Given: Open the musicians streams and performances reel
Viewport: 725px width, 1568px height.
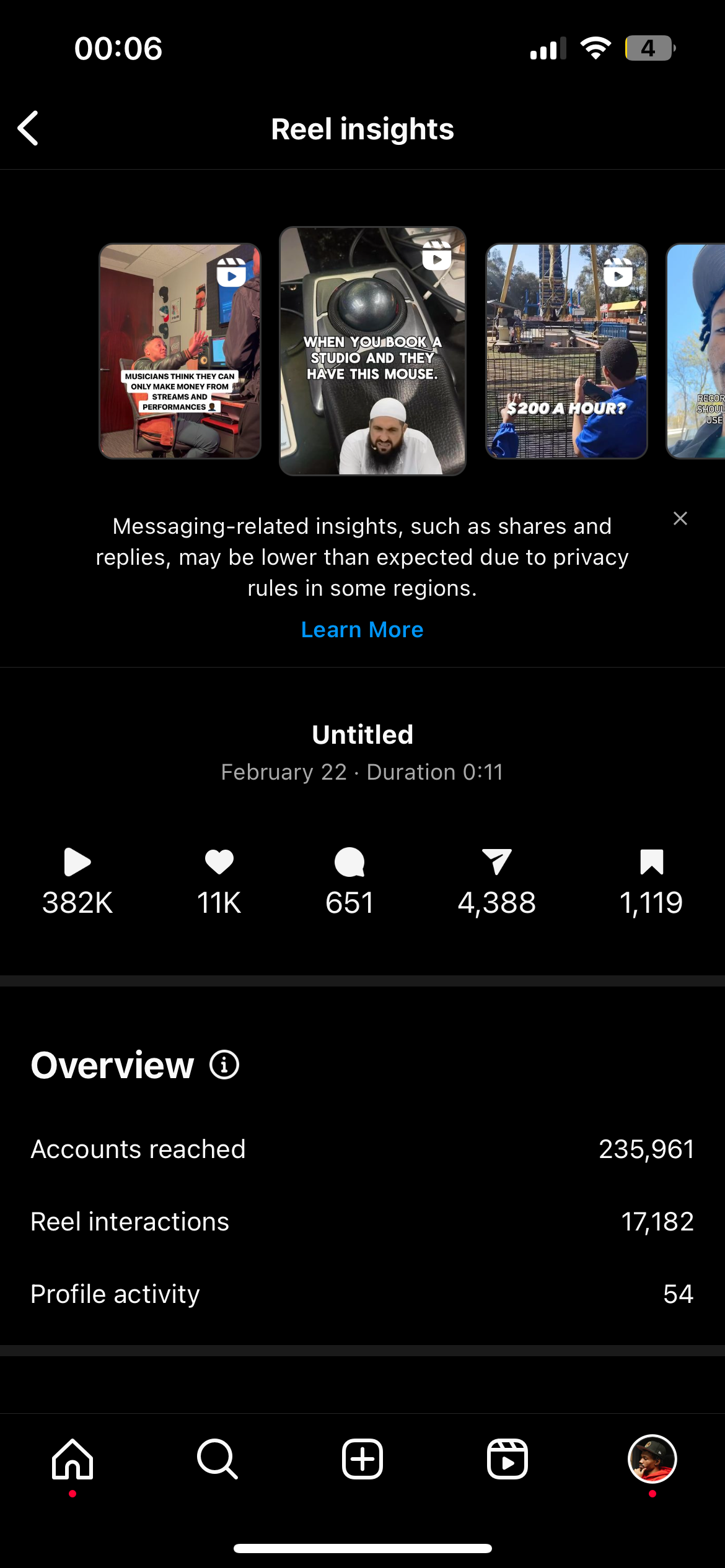Looking at the screenshot, I should tap(180, 351).
